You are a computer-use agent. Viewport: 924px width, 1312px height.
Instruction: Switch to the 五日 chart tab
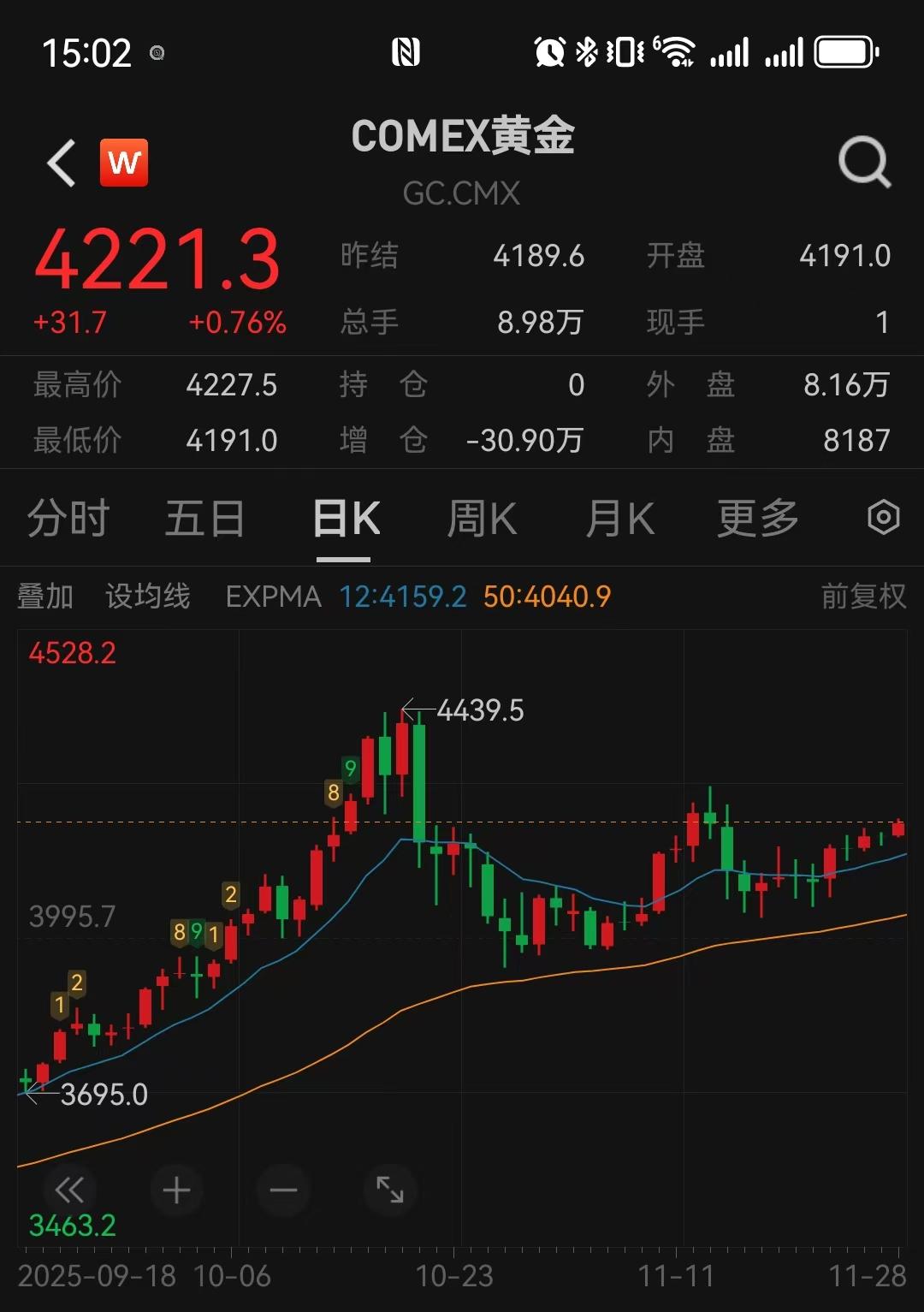point(204,519)
